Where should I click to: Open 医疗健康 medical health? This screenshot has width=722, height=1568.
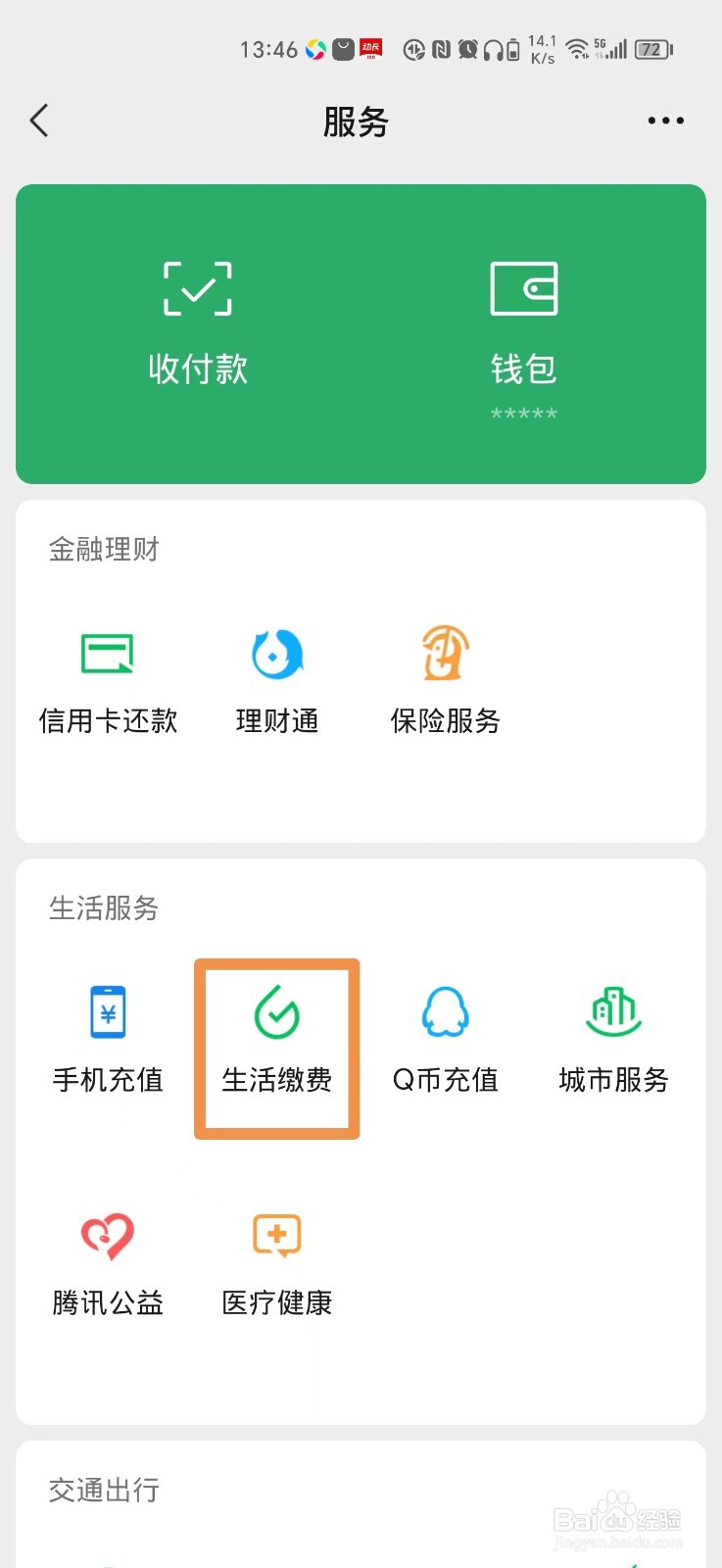277,1264
